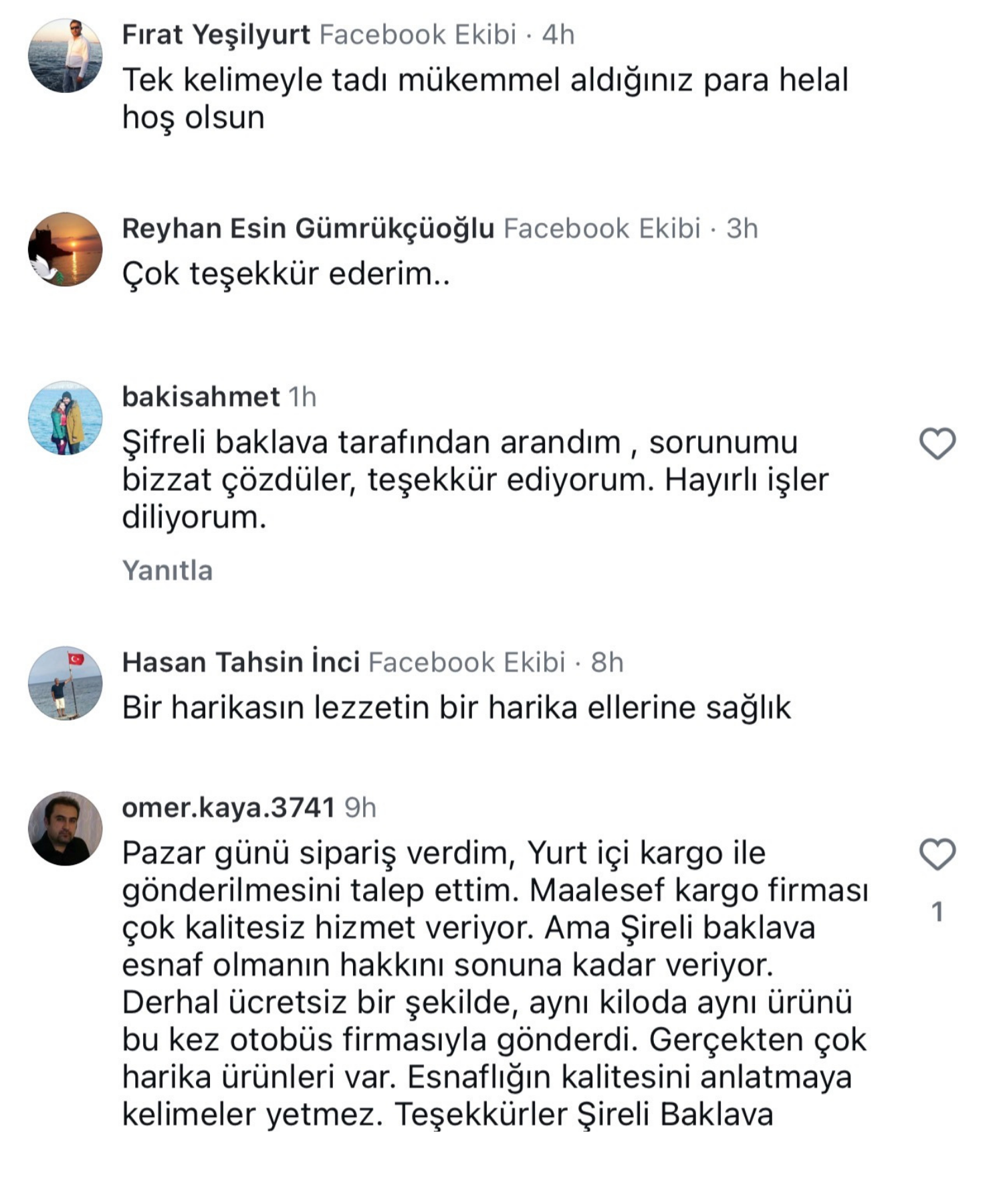Like bakisahmet's comment
Screen dimensions: 1003x1204
(937, 444)
